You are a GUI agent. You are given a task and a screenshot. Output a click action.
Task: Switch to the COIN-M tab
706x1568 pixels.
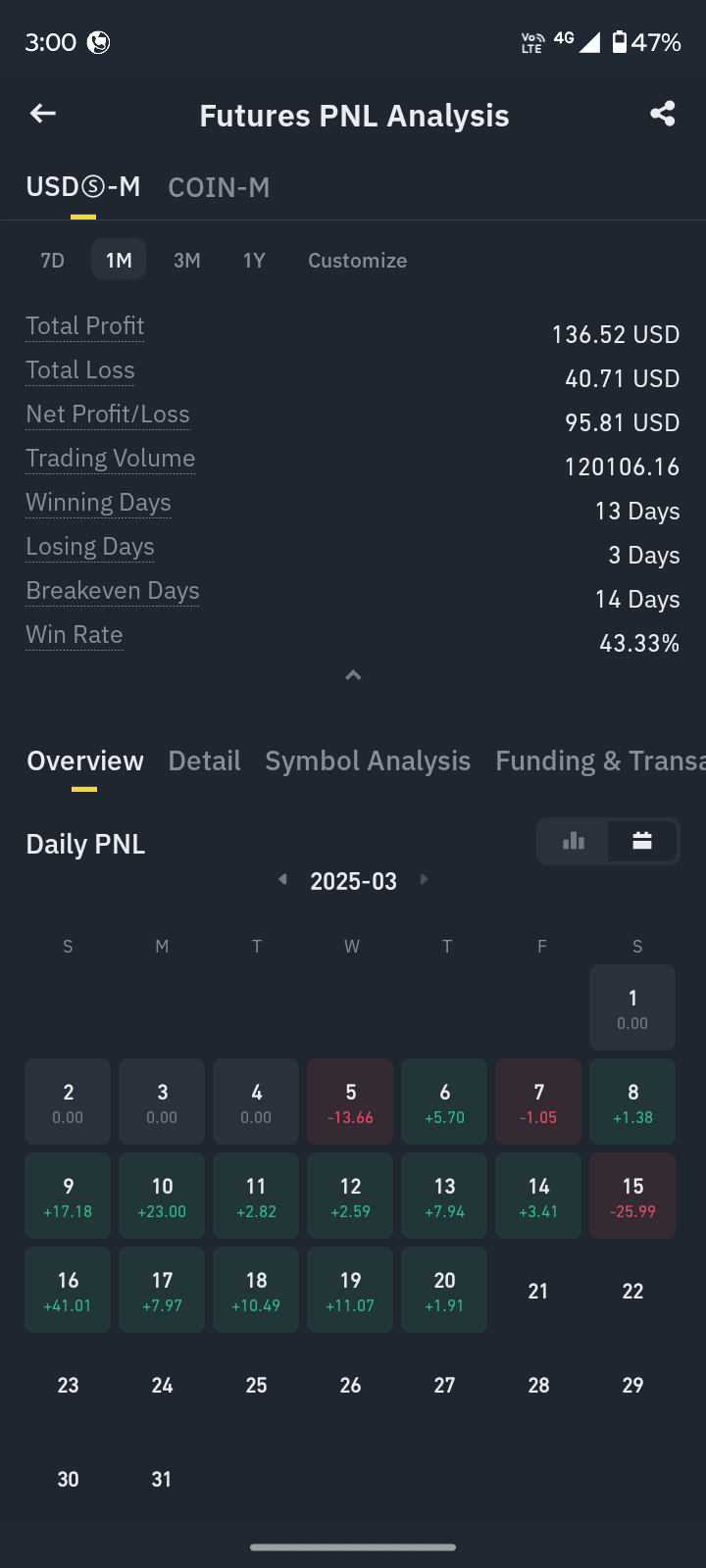(219, 187)
